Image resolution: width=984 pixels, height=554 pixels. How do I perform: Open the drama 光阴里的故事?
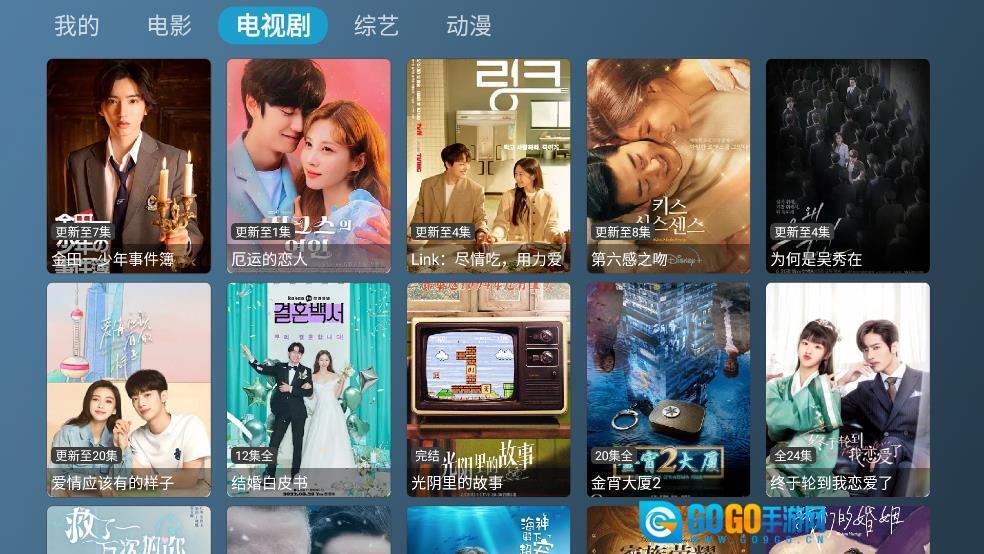[489, 390]
